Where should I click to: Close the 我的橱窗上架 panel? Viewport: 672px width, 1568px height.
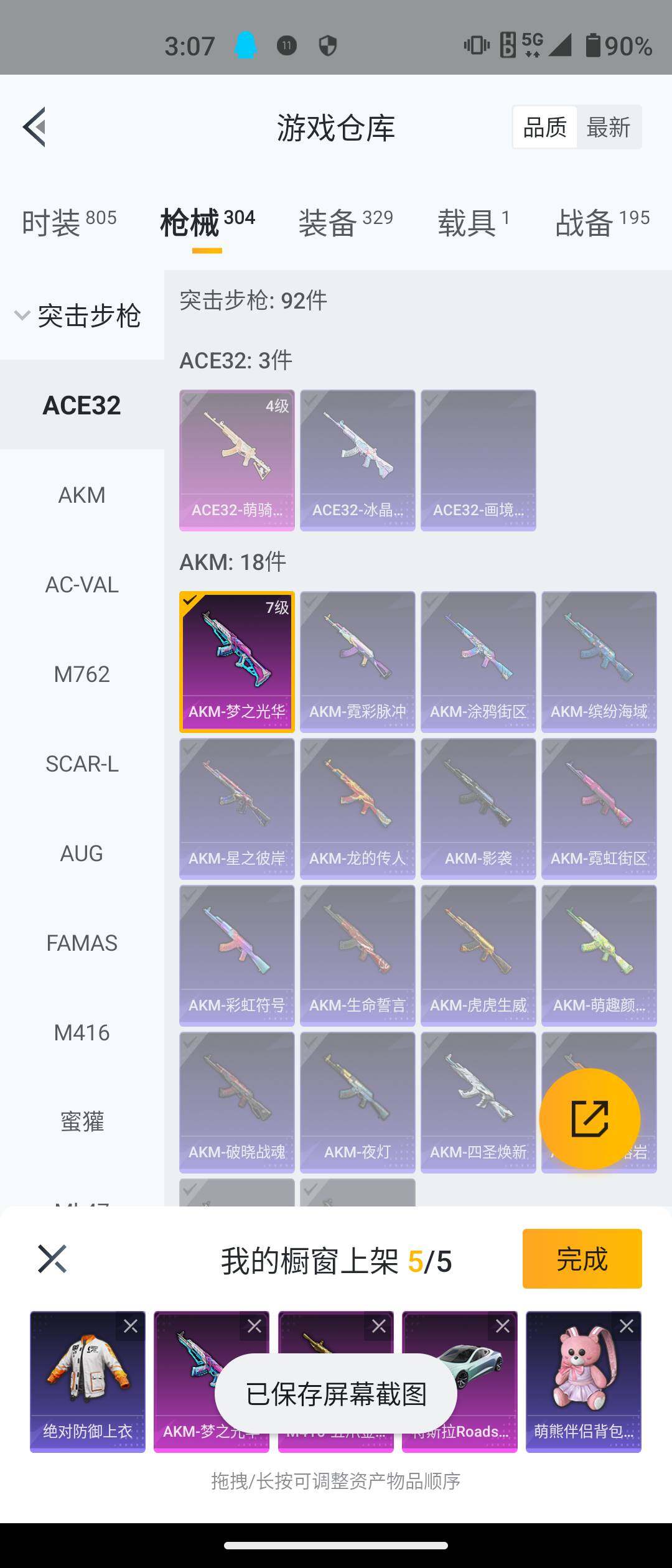52,1259
